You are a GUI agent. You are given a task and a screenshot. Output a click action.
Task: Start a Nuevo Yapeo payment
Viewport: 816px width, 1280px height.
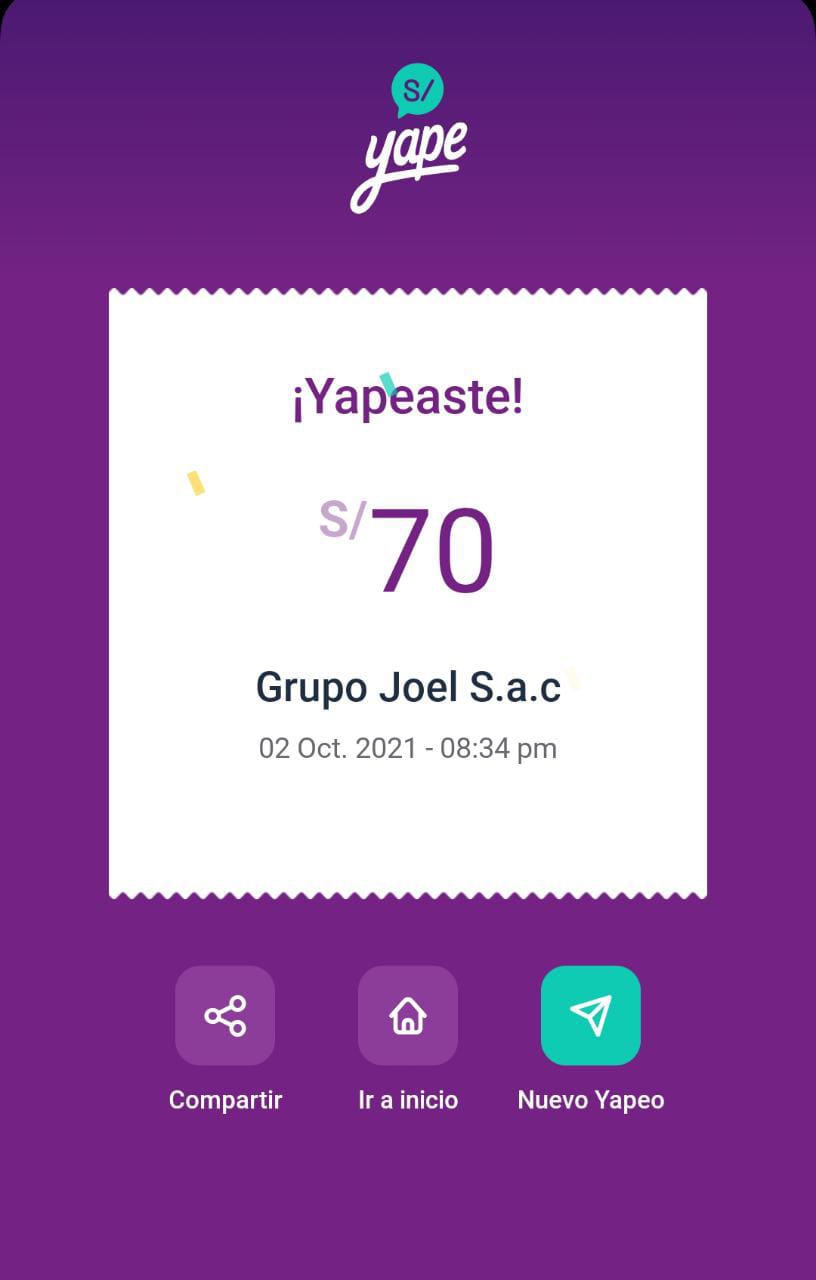591,1015
